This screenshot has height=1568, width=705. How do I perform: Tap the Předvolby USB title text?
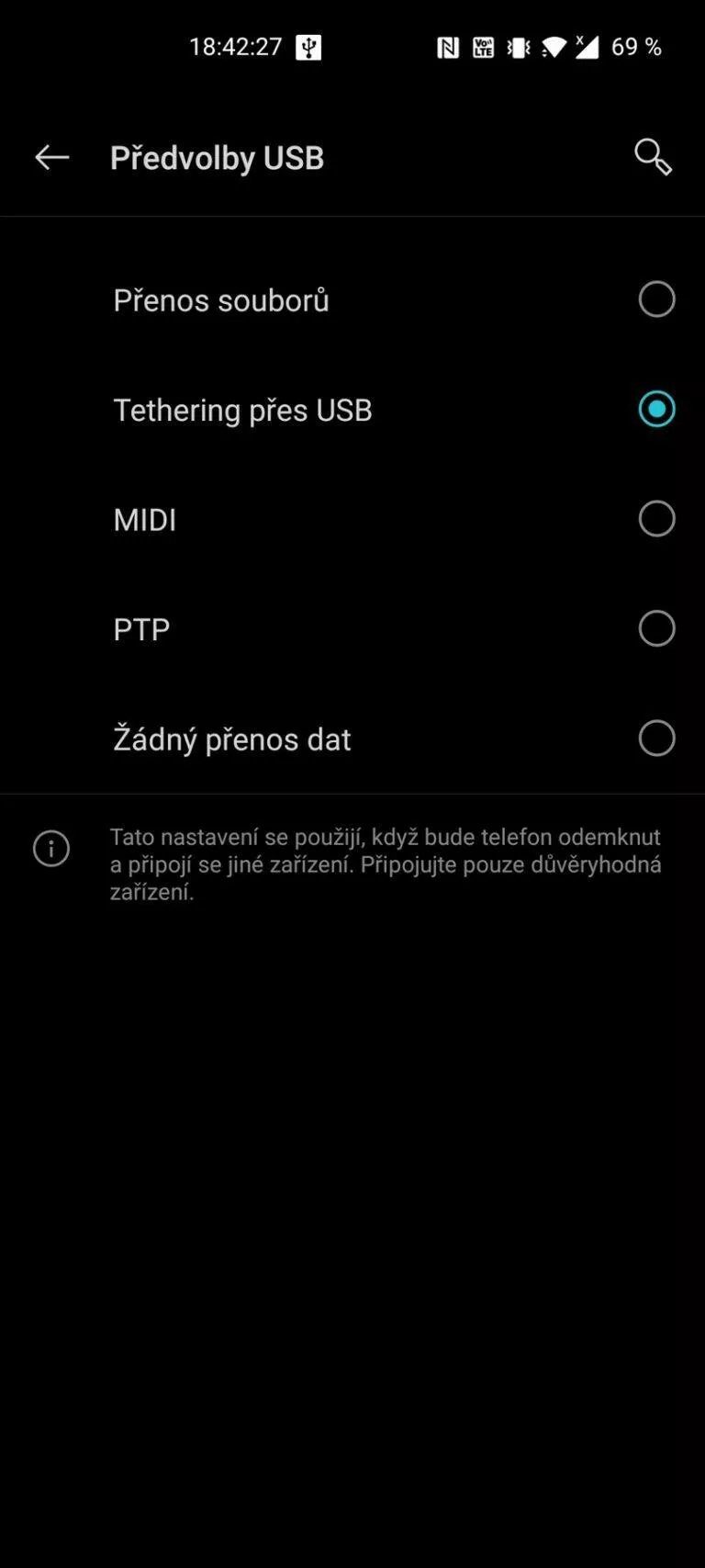click(x=217, y=156)
